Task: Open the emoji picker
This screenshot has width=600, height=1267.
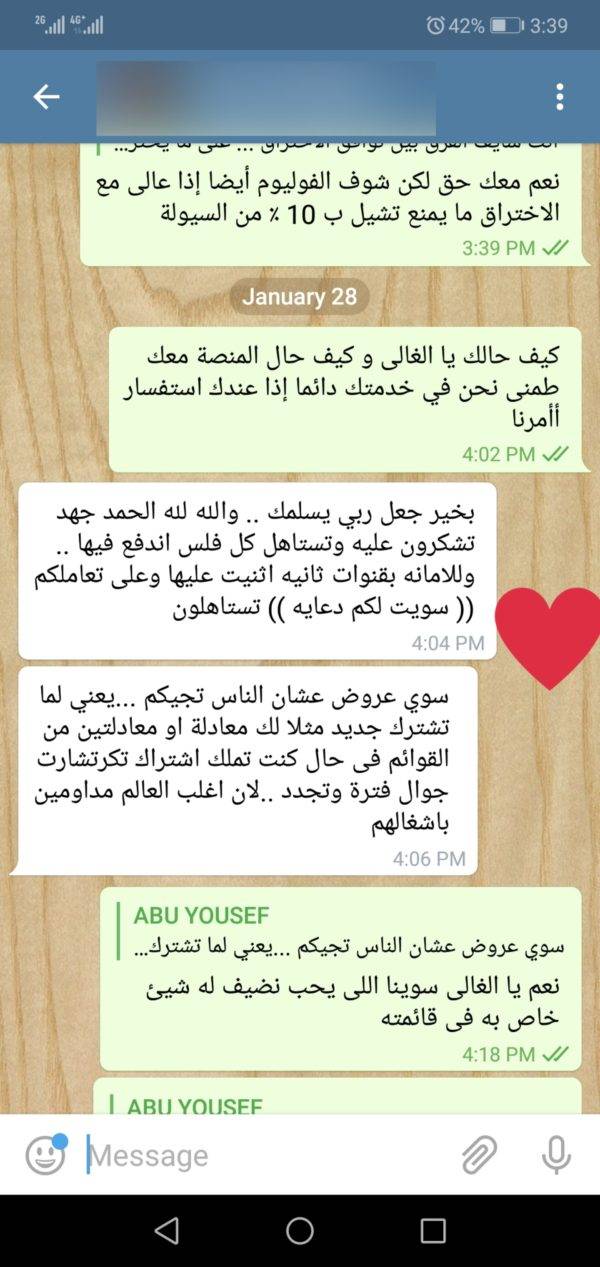Action: [46, 1156]
